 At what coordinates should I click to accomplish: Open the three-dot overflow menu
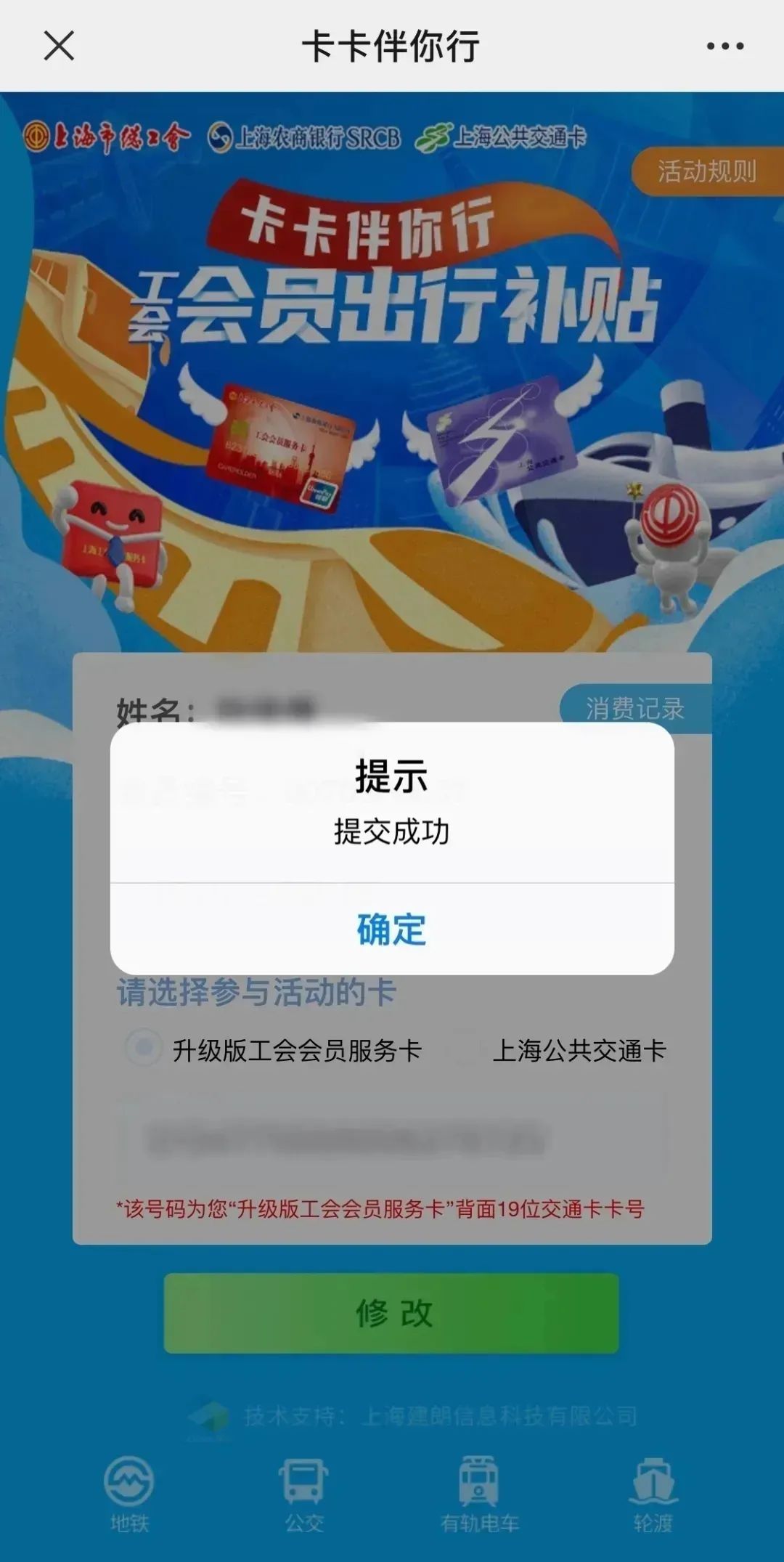tap(724, 46)
